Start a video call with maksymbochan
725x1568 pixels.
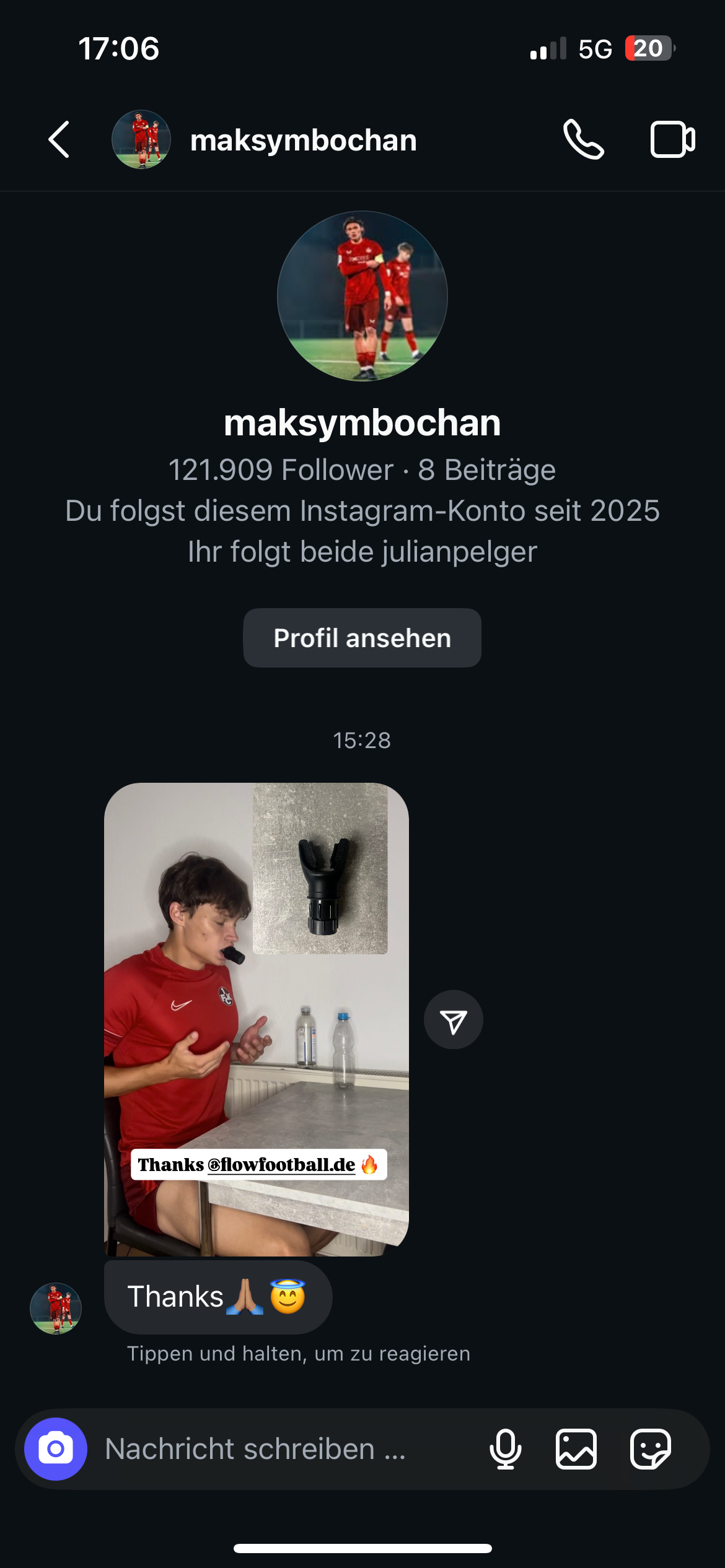[672, 140]
